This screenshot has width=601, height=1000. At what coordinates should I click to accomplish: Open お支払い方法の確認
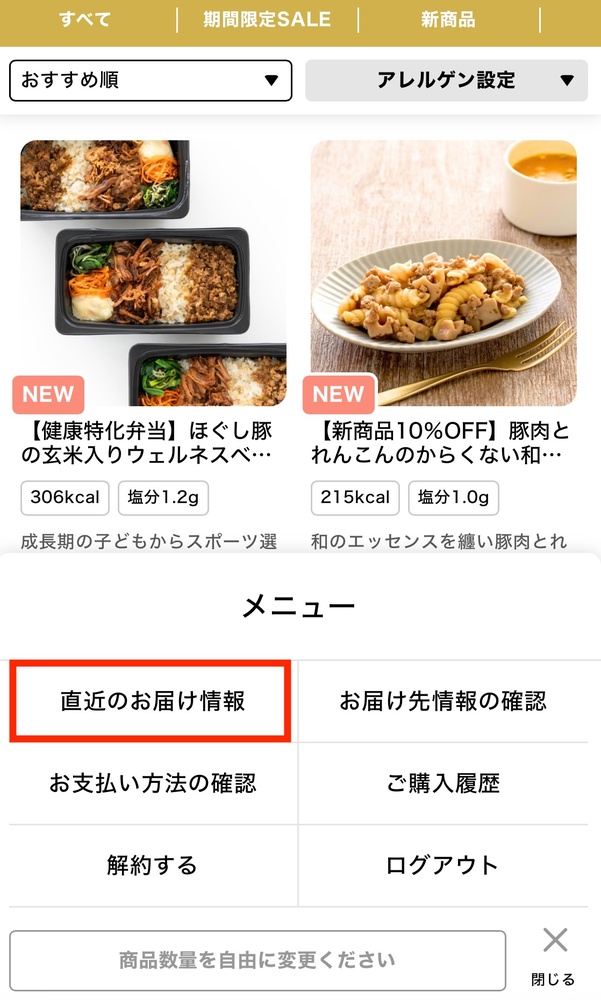pos(152,783)
